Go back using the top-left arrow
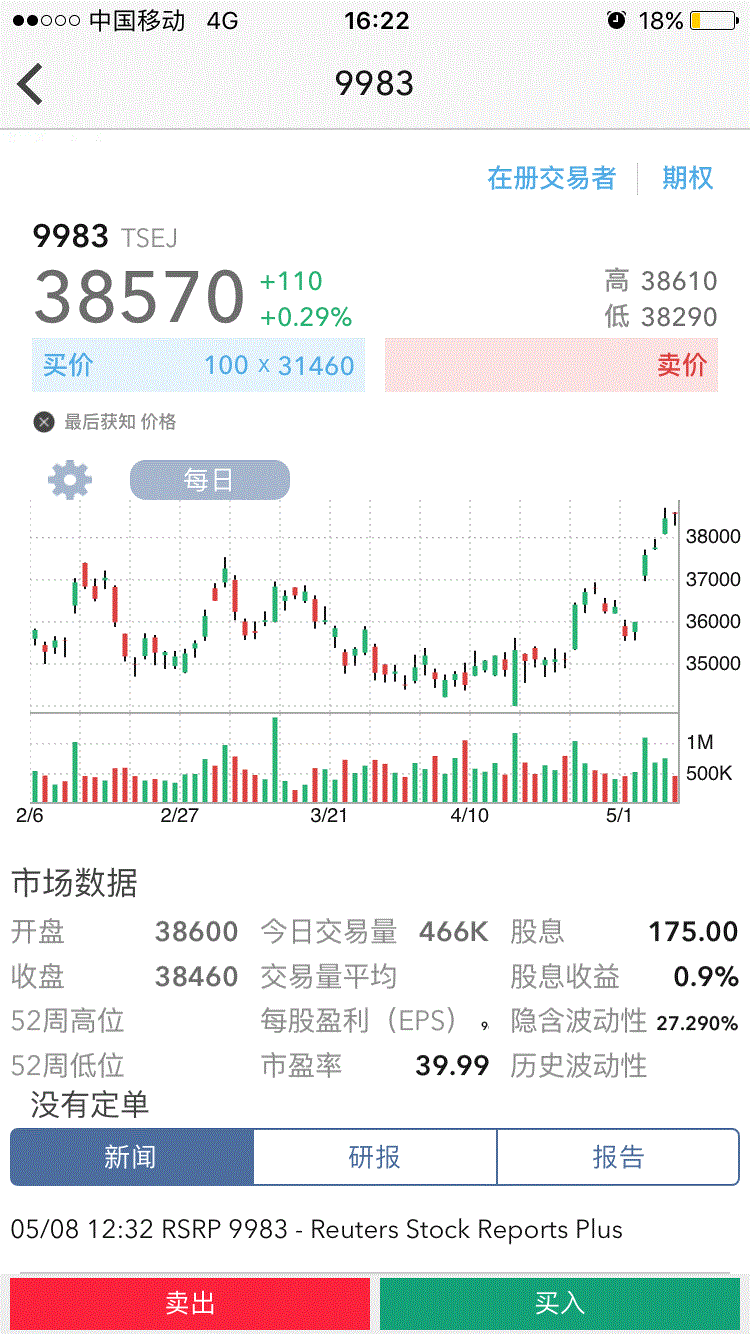This screenshot has height=1334, width=750. click(32, 84)
